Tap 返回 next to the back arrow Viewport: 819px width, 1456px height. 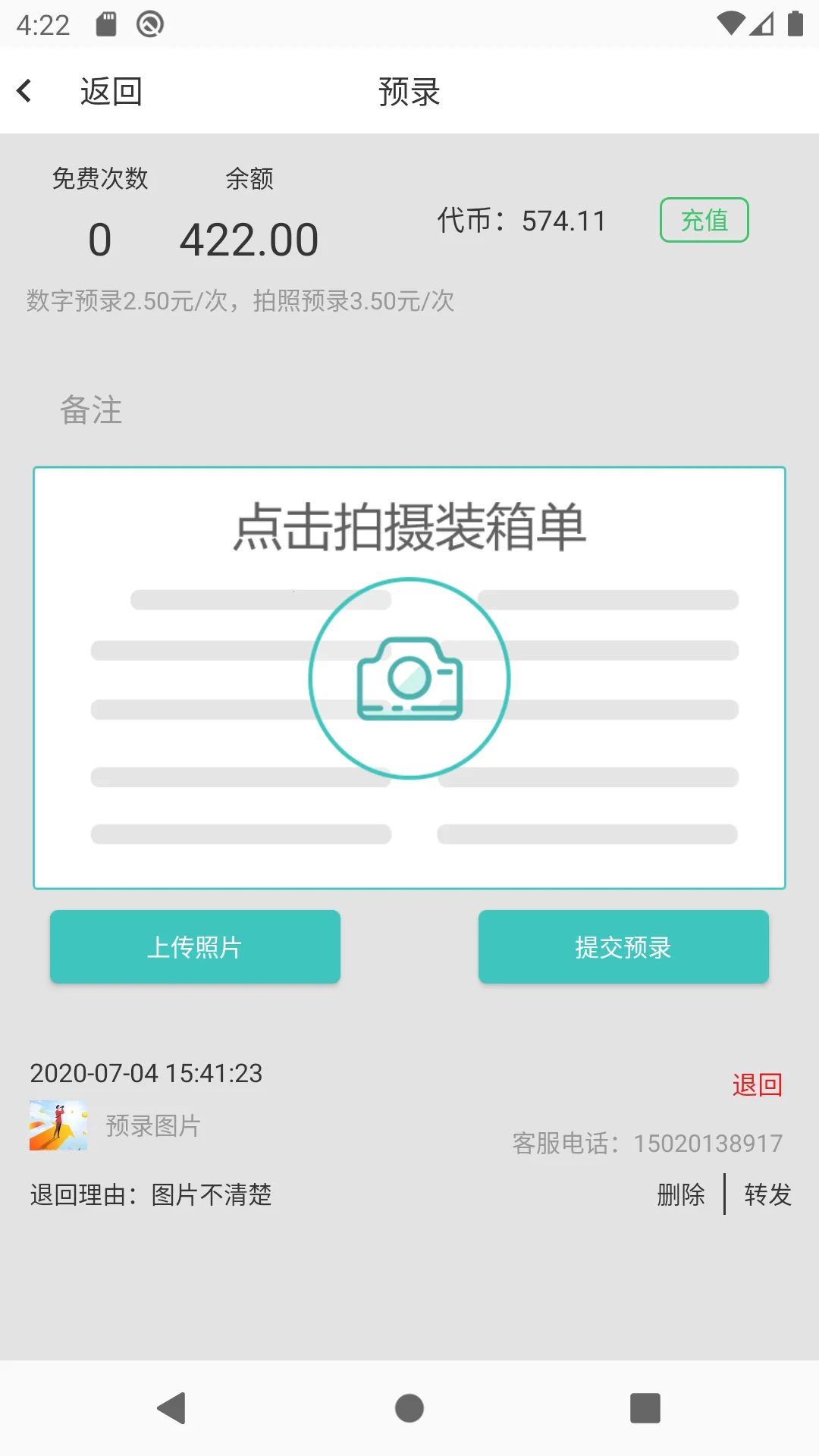point(111,89)
